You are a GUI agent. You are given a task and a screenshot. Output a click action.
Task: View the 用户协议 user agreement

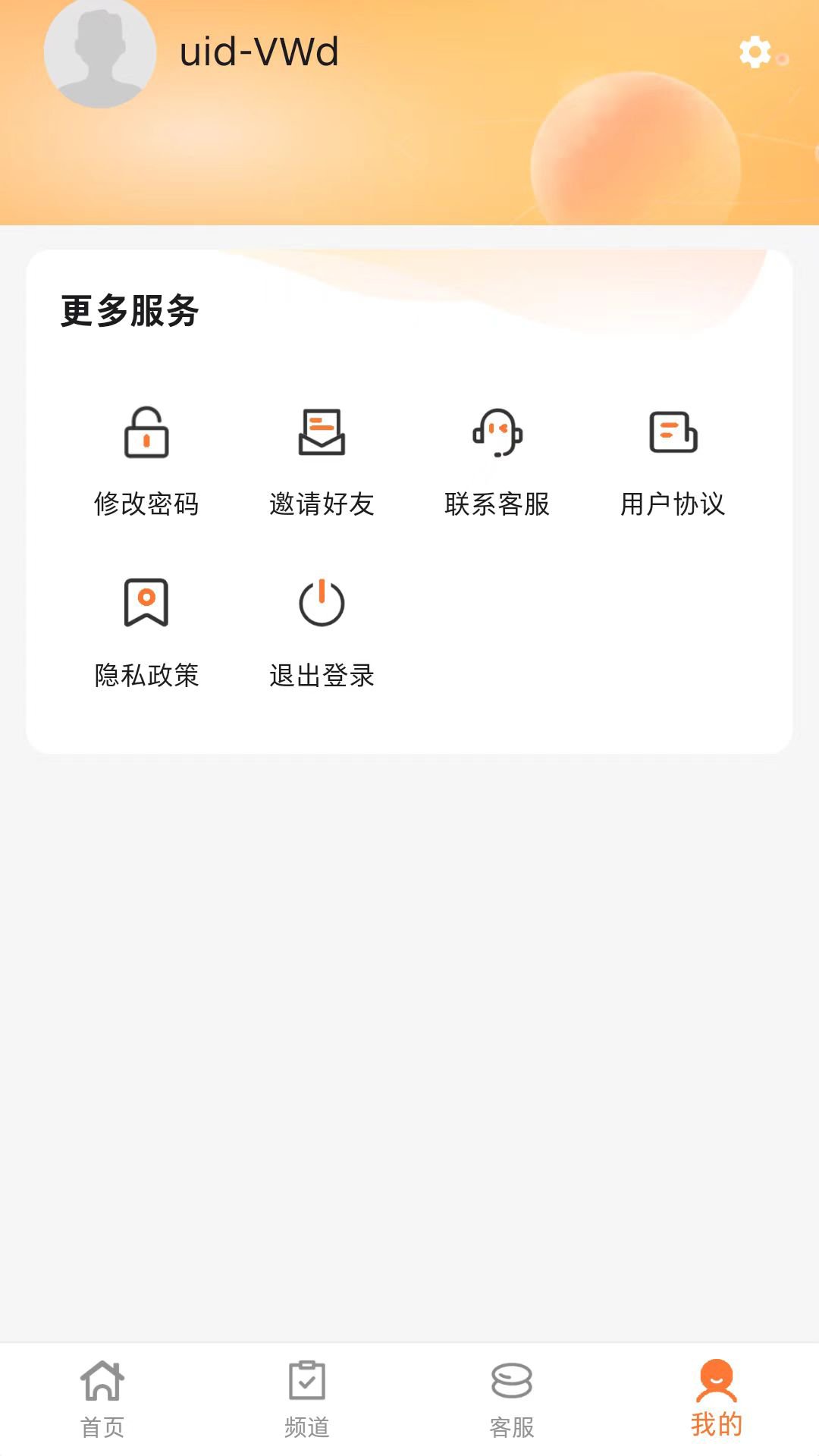pos(673,460)
